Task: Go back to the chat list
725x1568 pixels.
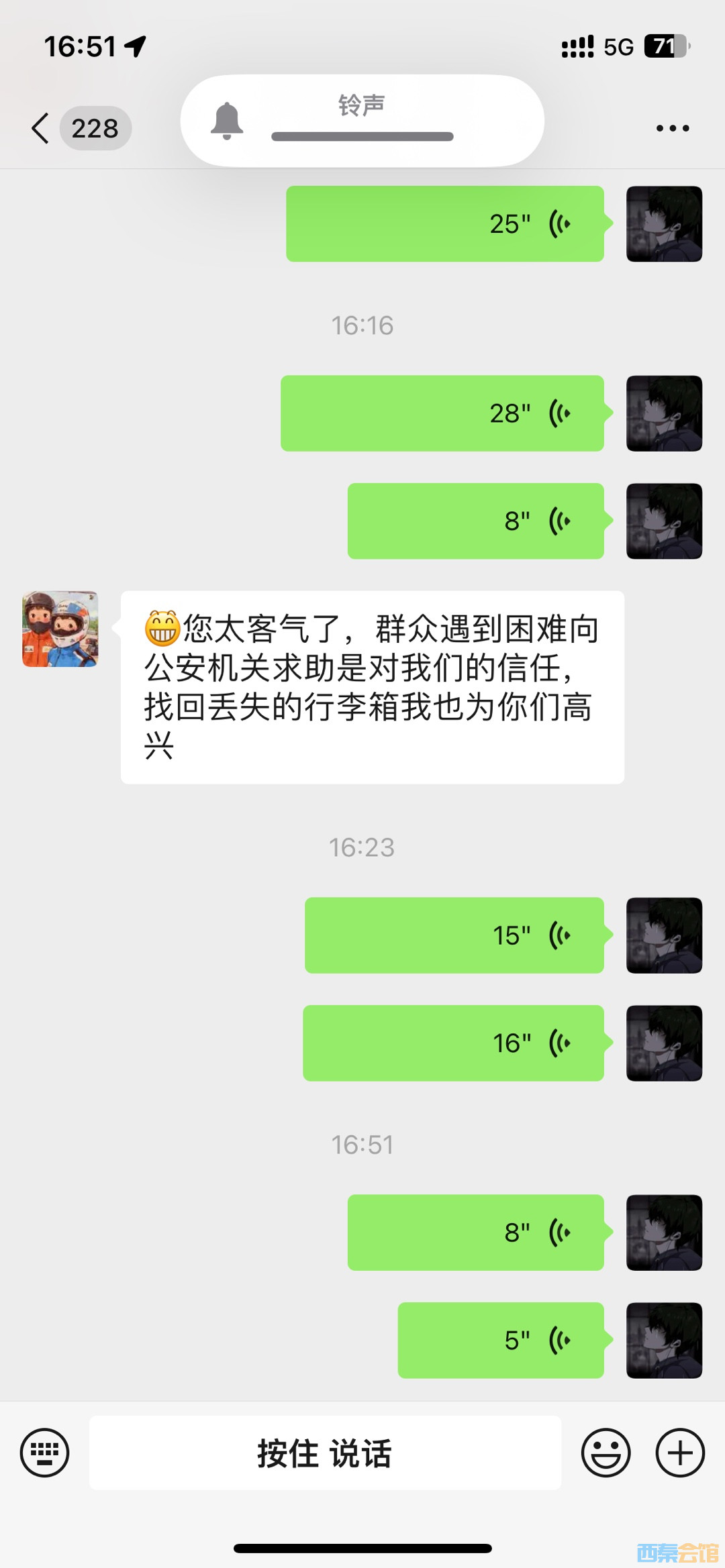Action: pyautogui.click(x=42, y=127)
